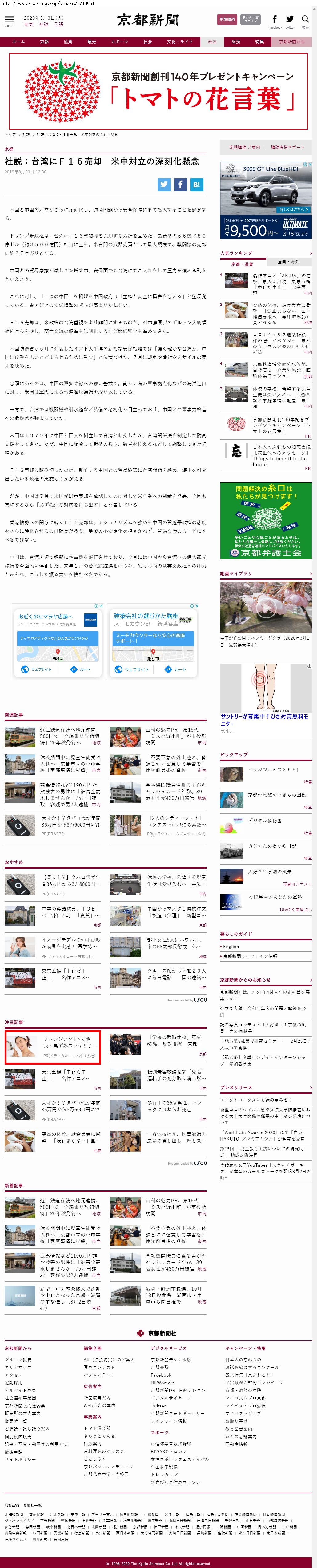Open the hamburger menu
Screen dimensions: 317x1568
point(9,21)
